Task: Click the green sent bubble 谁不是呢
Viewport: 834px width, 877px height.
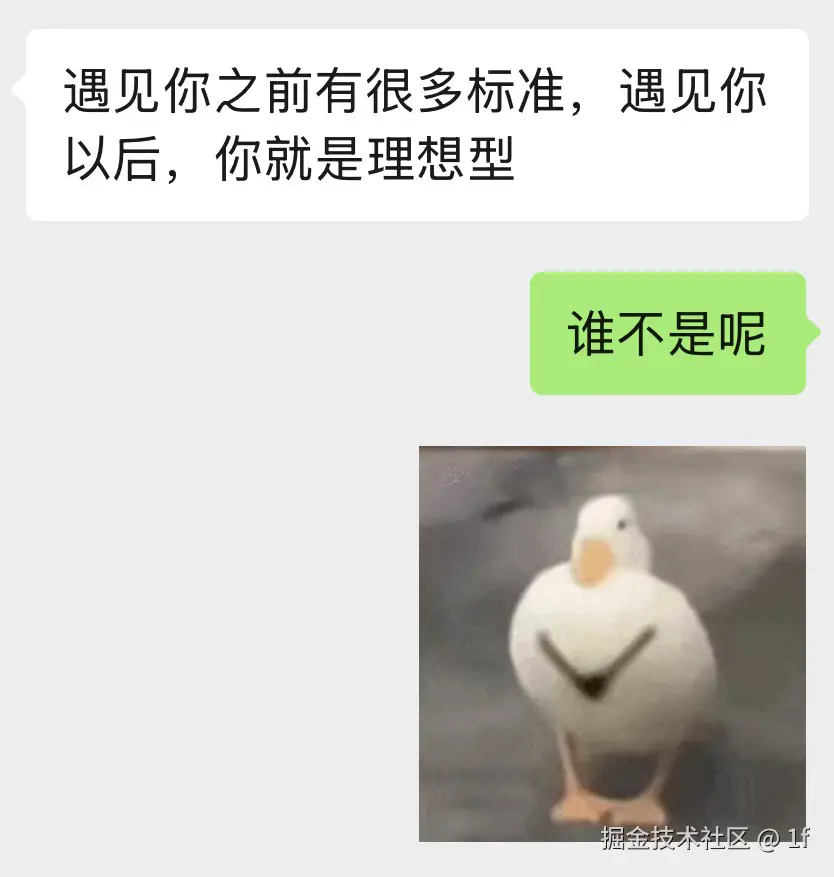Action: 670,334
